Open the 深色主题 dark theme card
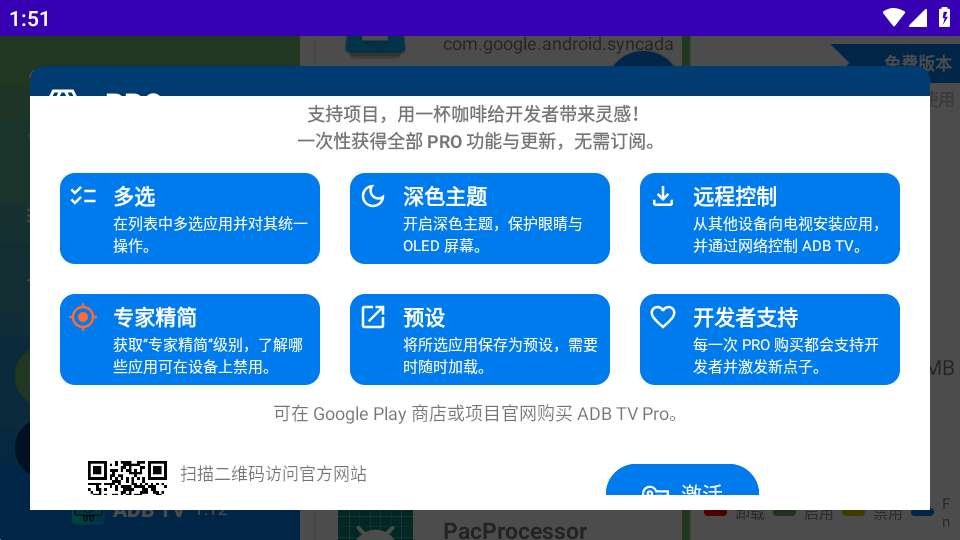Image resolution: width=960 pixels, height=540 pixels. pos(480,219)
